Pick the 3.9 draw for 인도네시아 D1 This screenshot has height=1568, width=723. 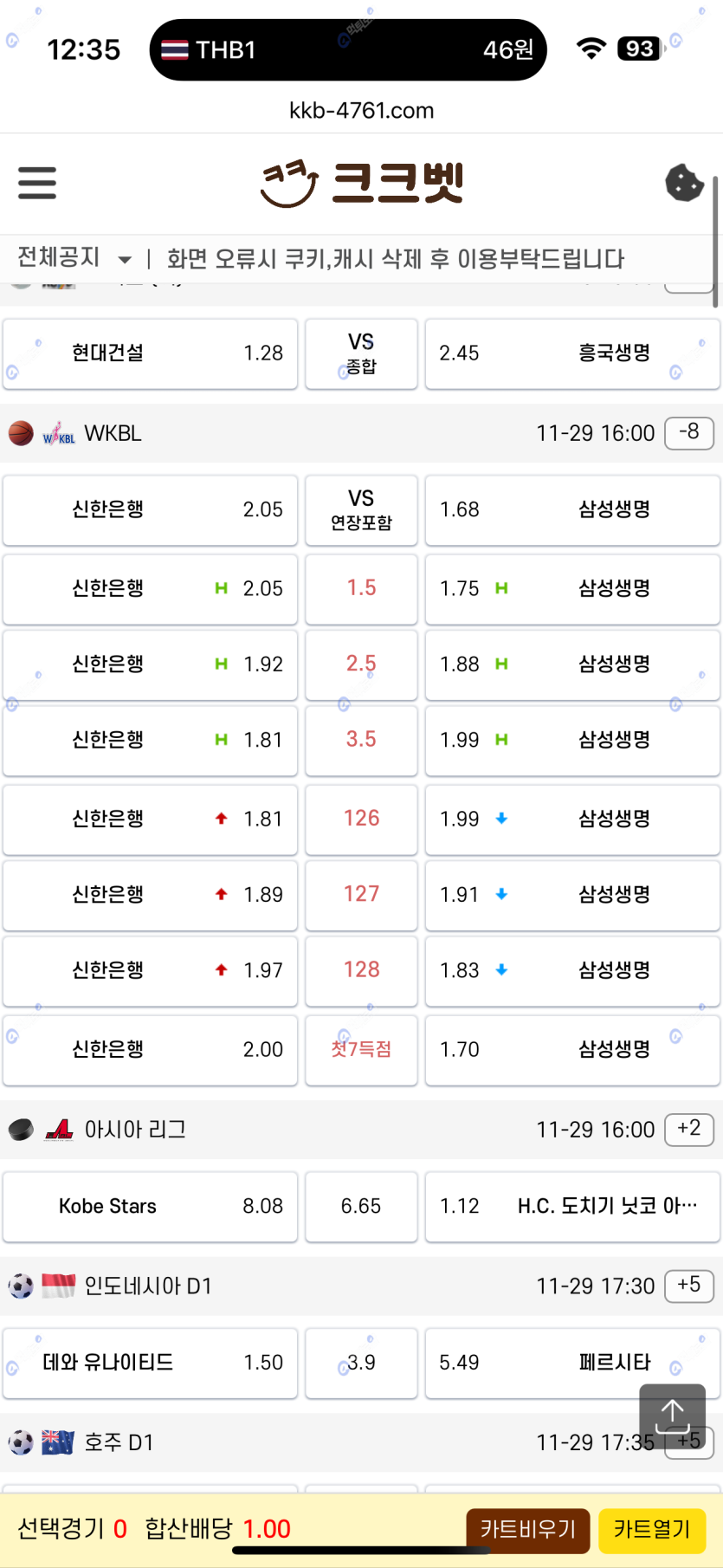(361, 1363)
